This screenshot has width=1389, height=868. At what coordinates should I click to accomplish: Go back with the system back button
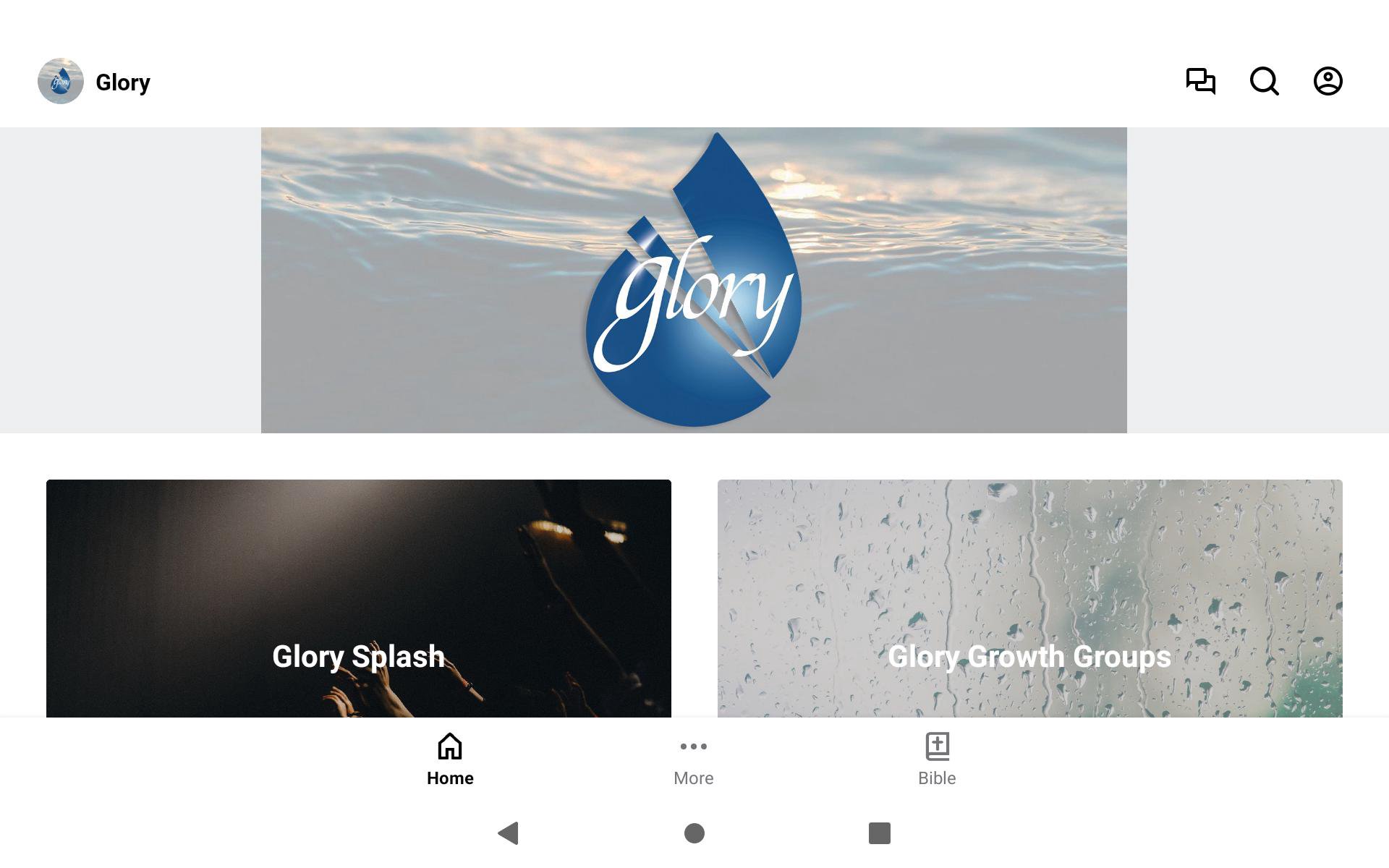(x=509, y=833)
